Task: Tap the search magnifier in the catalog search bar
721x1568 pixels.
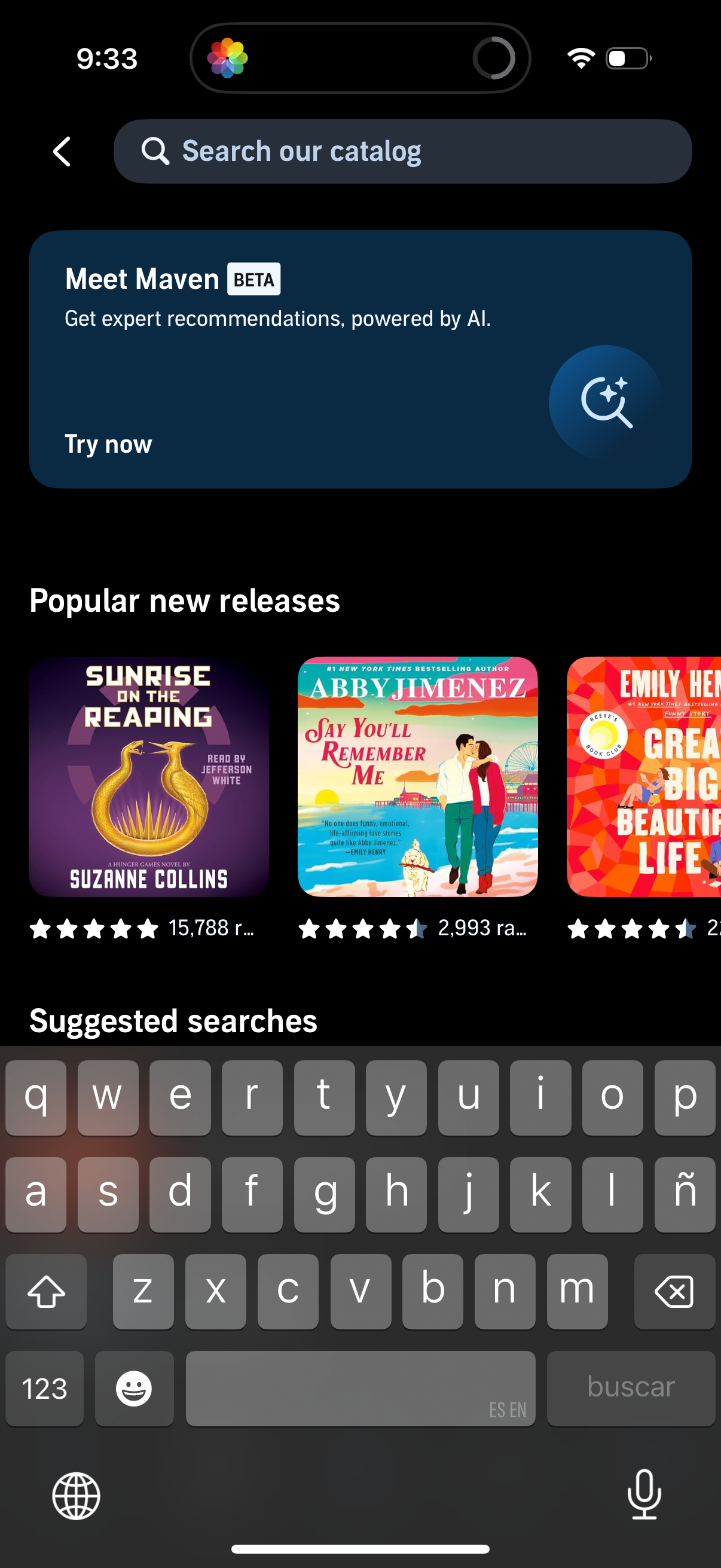Action: coord(157,151)
